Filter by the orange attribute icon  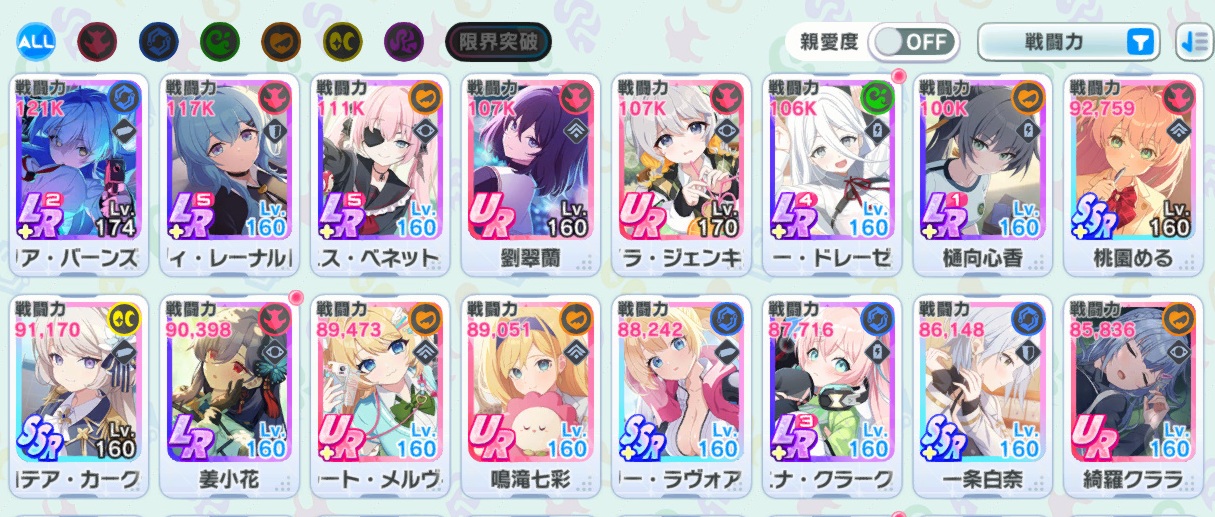[x=281, y=42]
